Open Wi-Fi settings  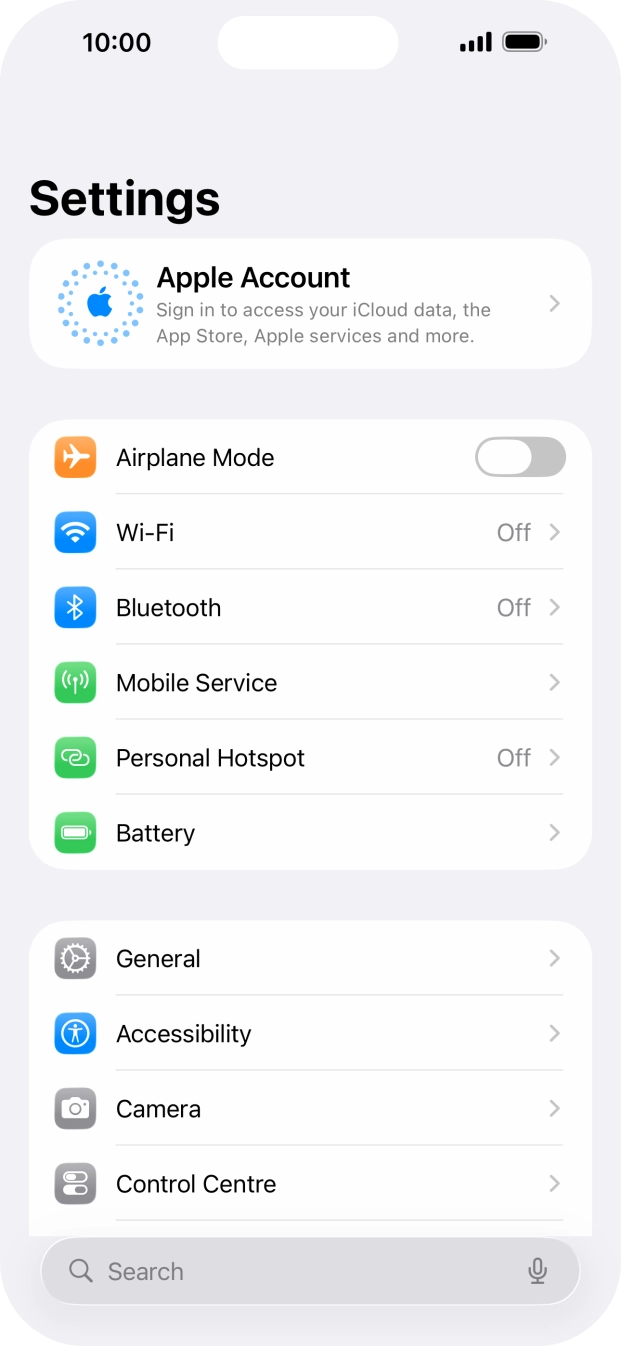point(310,532)
